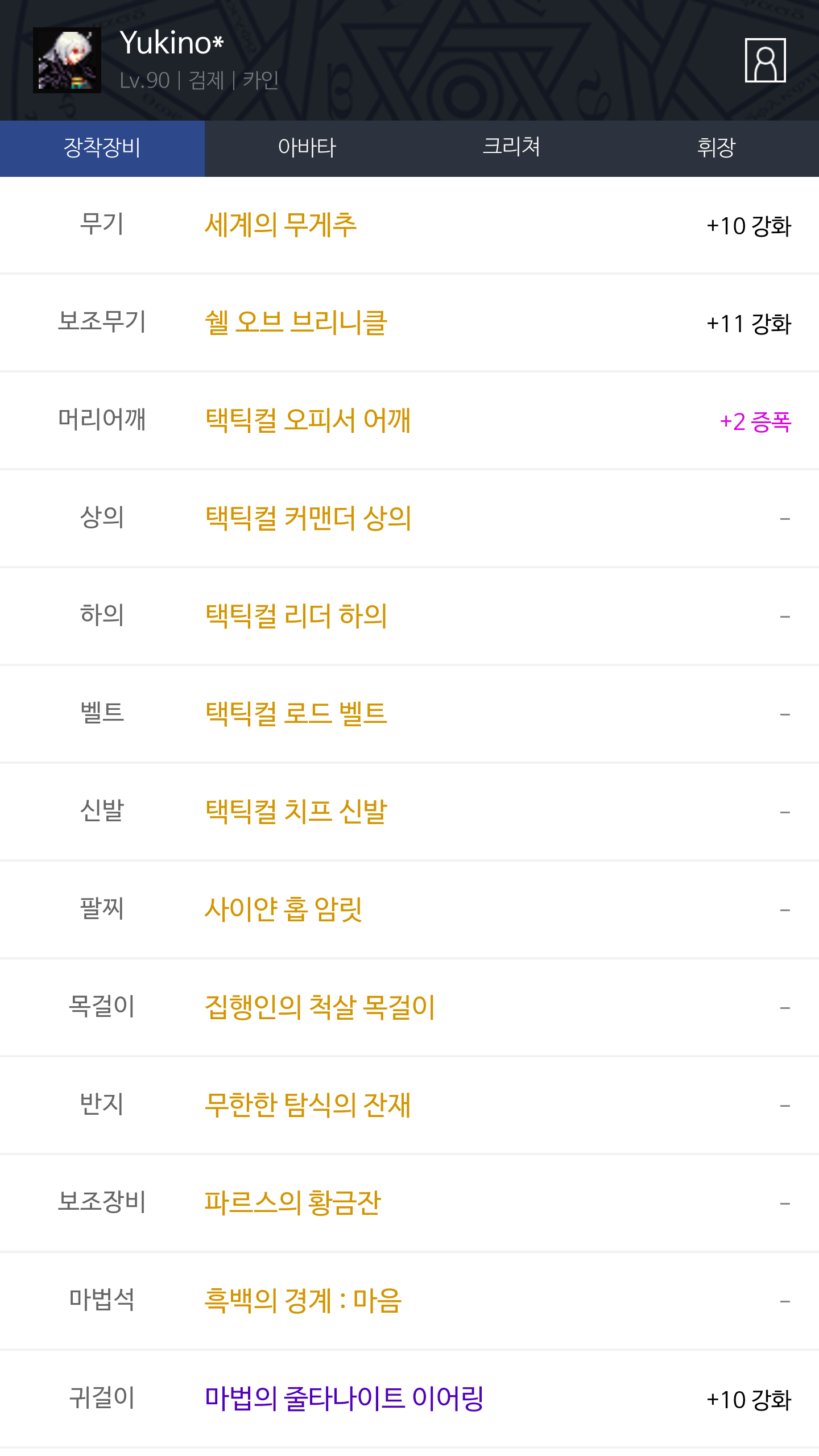Screen dimensions: 819x1456
Task: Open 쉘 오브 브리니클 sub-weapon row
Action: click(409, 323)
